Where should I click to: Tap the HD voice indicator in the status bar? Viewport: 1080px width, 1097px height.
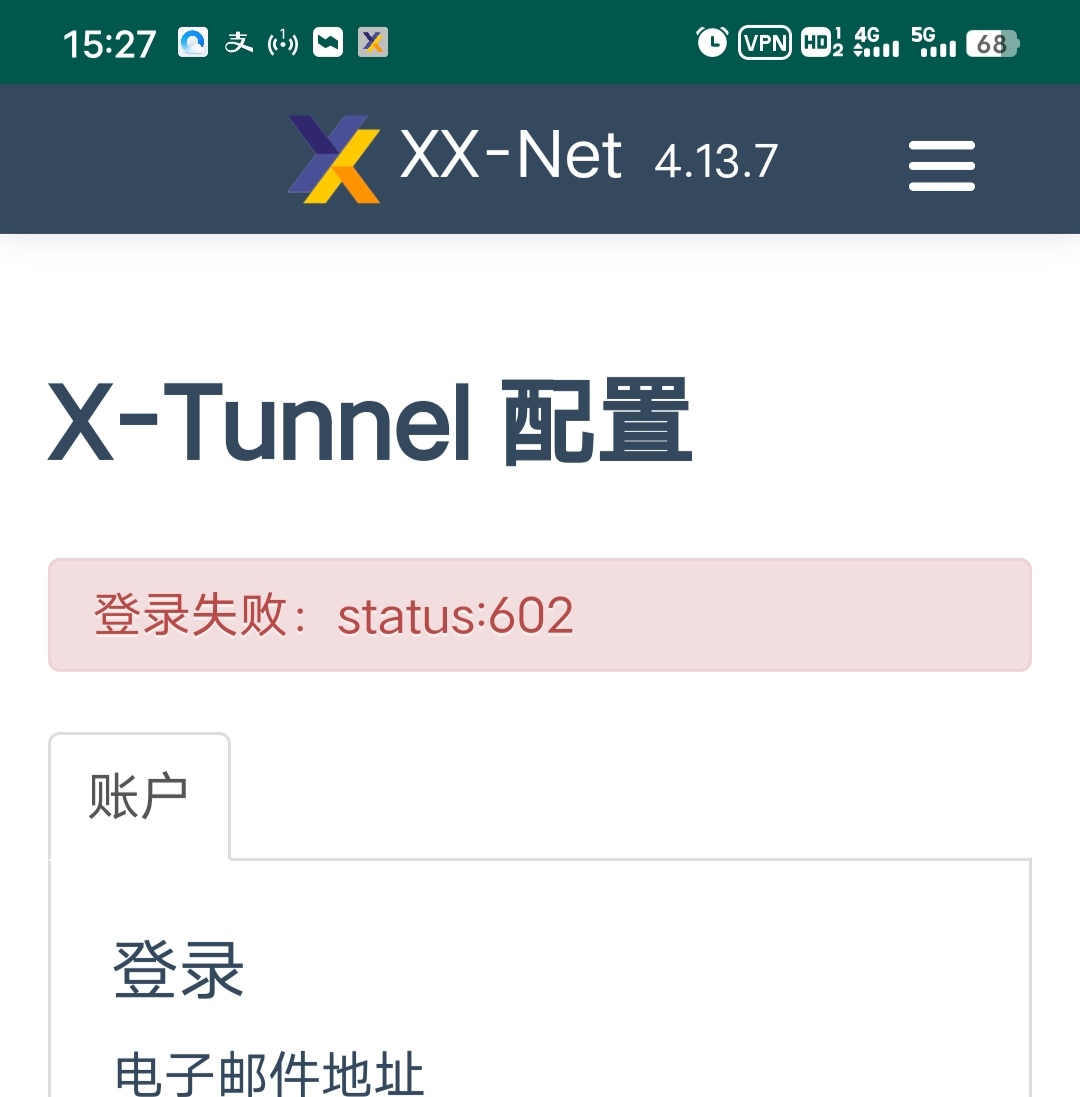(817, 42)
